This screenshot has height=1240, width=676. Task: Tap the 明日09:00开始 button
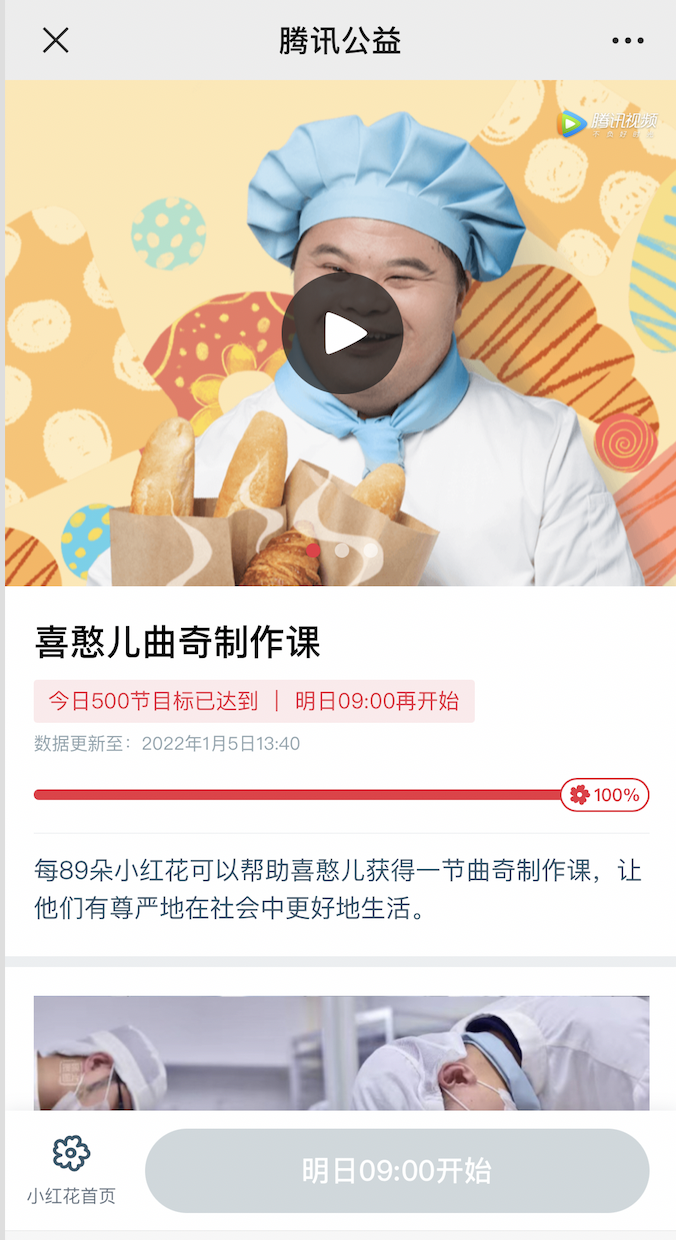coord(397,1171)
